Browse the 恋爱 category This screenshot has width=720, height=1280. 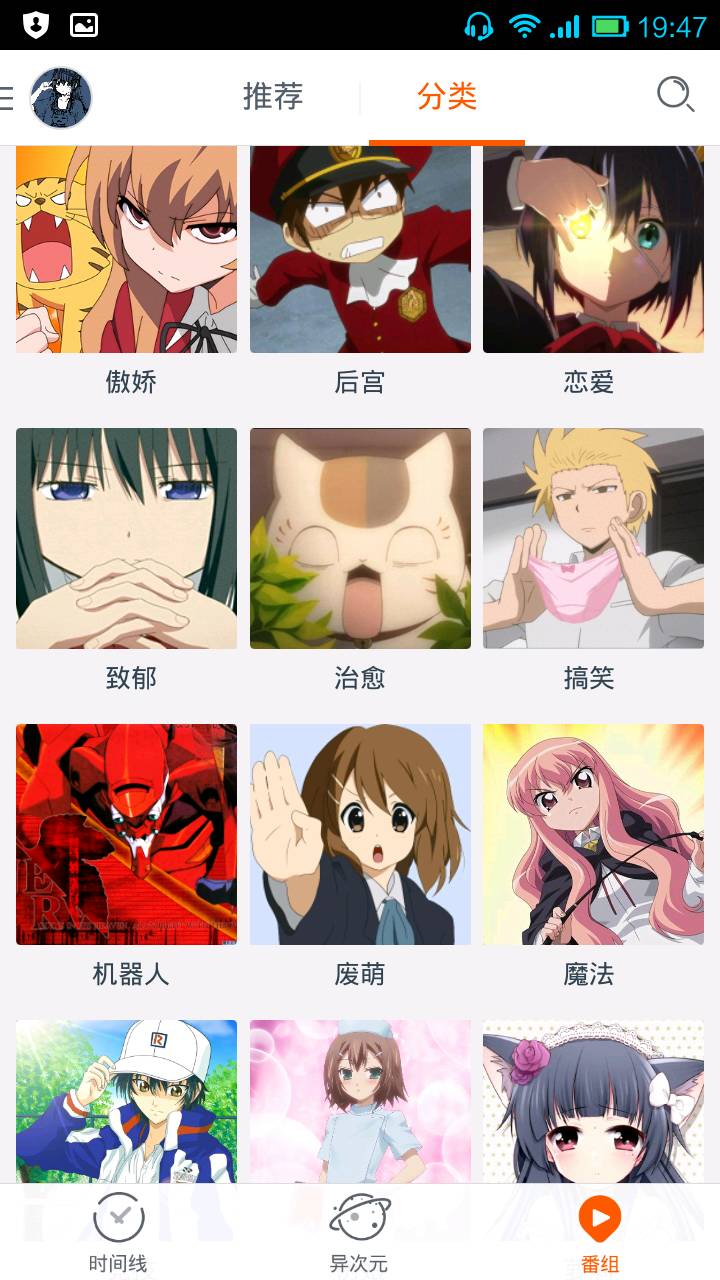tap(593, 250)
